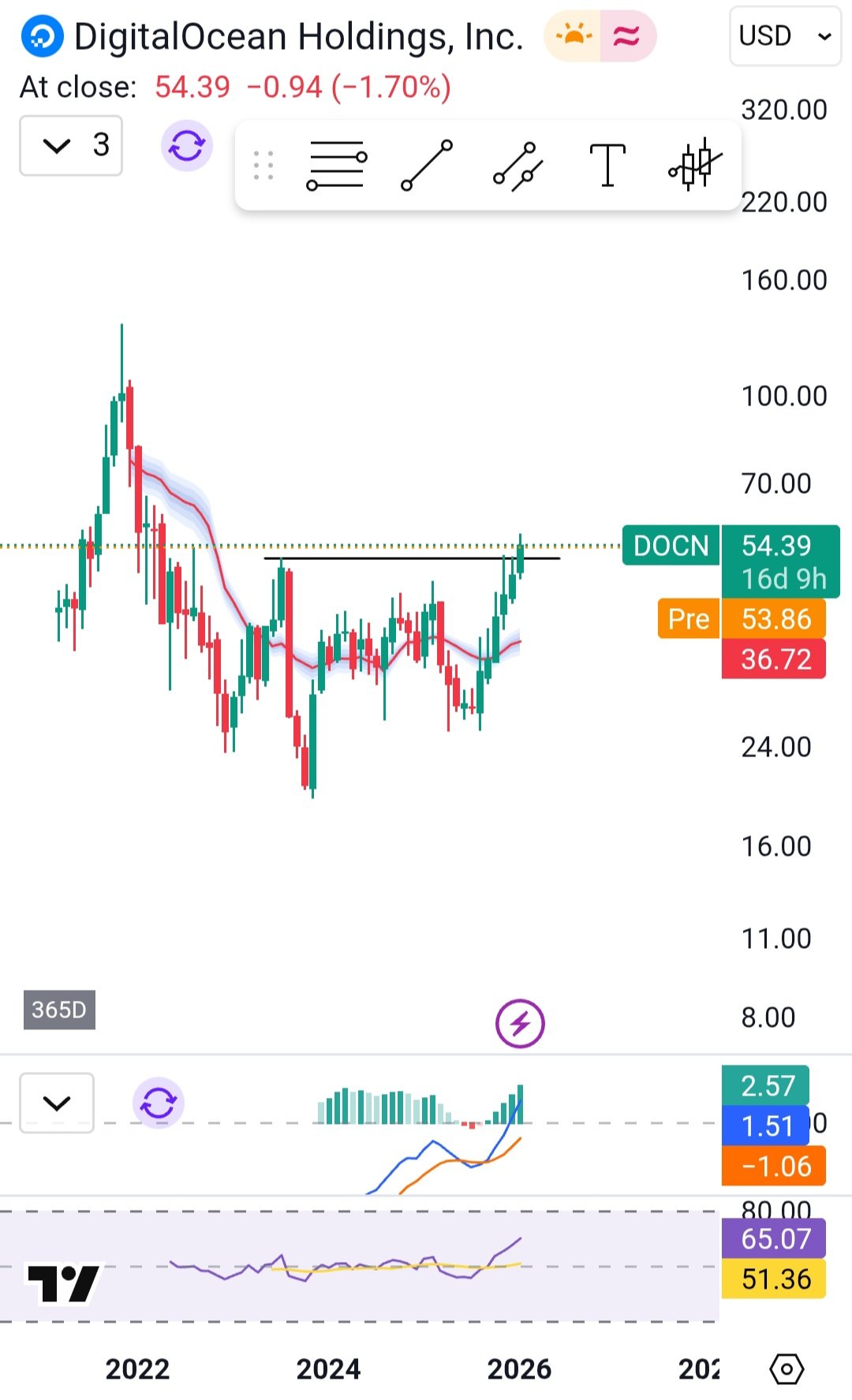Select the text annotation tool
The width and height of the screenshot is (852, 1400).
[x=607, y=166]
